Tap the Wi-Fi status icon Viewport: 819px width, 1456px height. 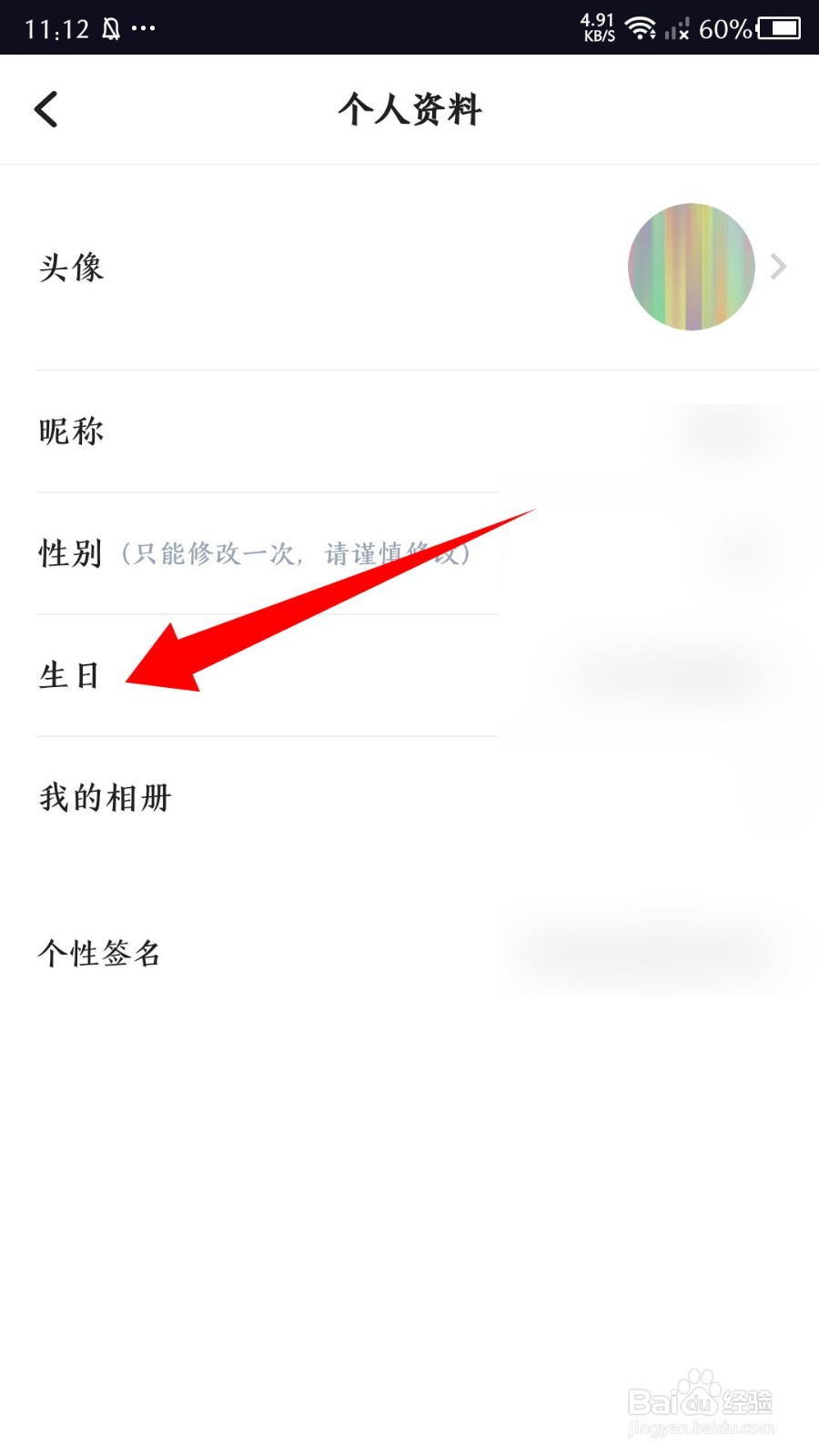tap(642, 27)
